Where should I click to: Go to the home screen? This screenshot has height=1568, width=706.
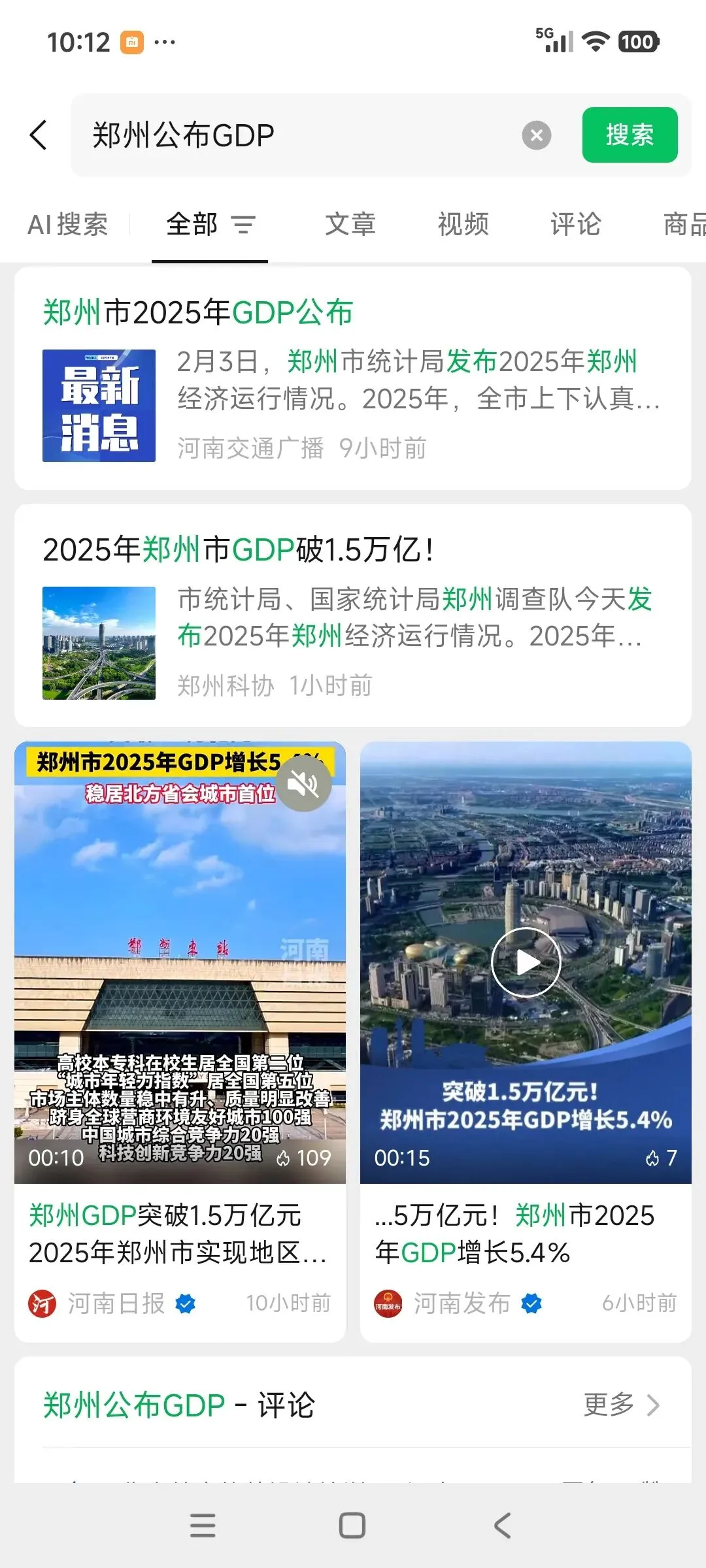[x=352, y=1526]
